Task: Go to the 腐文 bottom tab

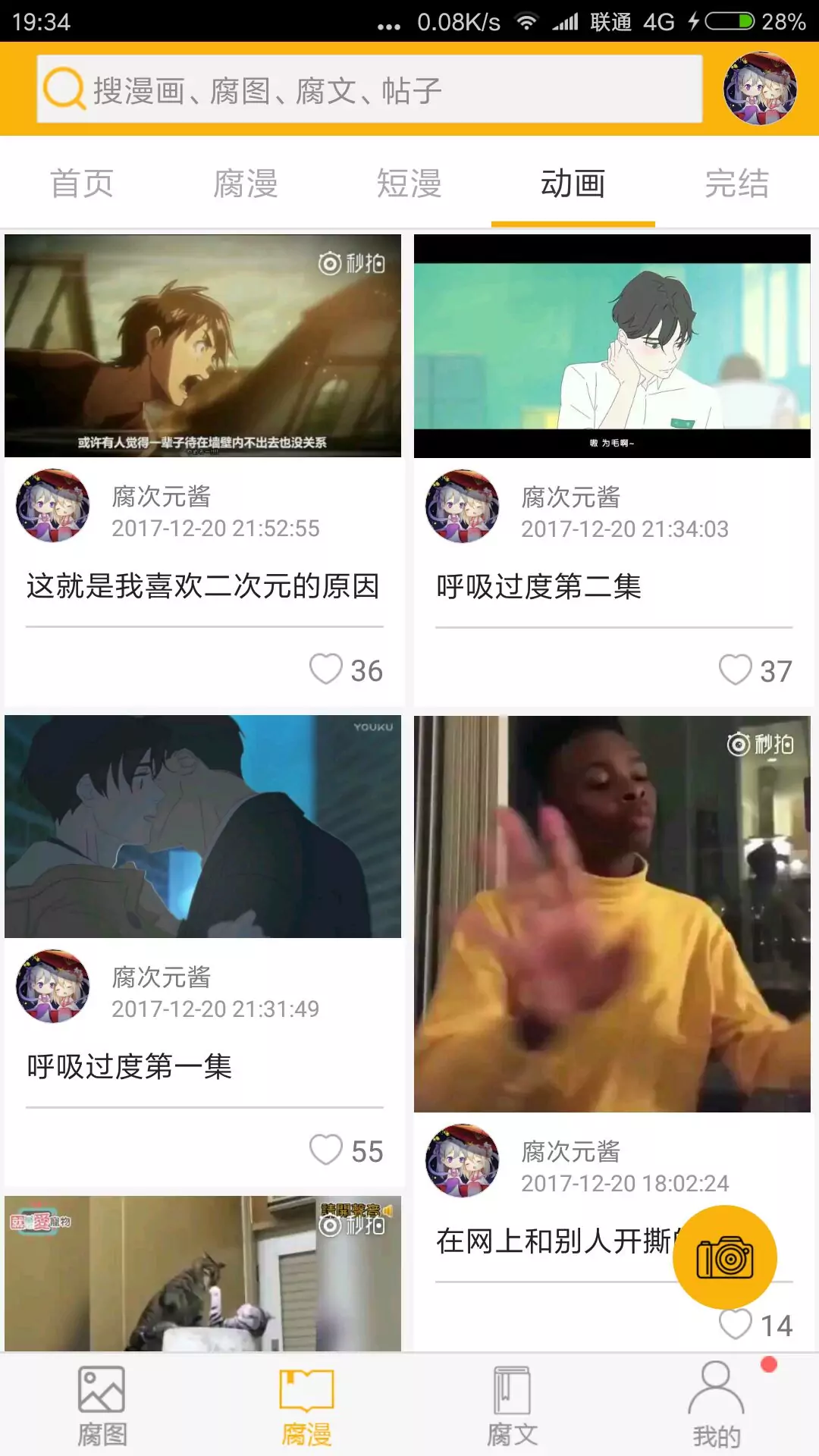Action: coord(512,1405)
